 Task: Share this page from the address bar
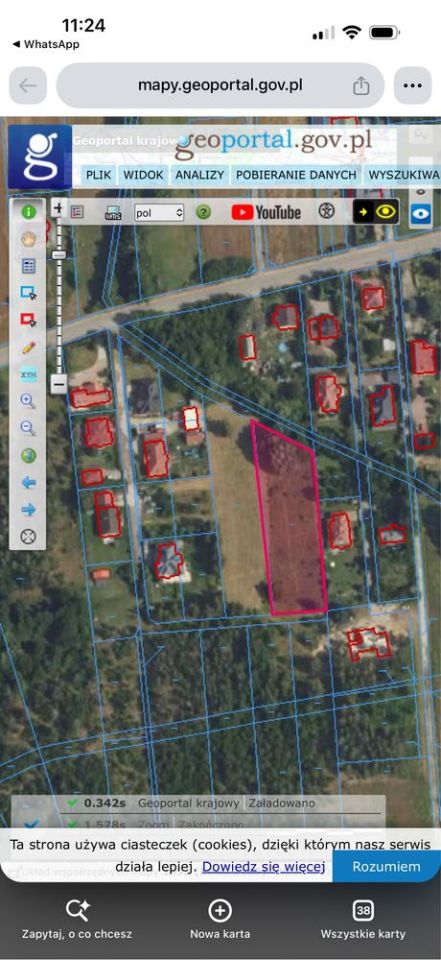(x=361, y=86)
